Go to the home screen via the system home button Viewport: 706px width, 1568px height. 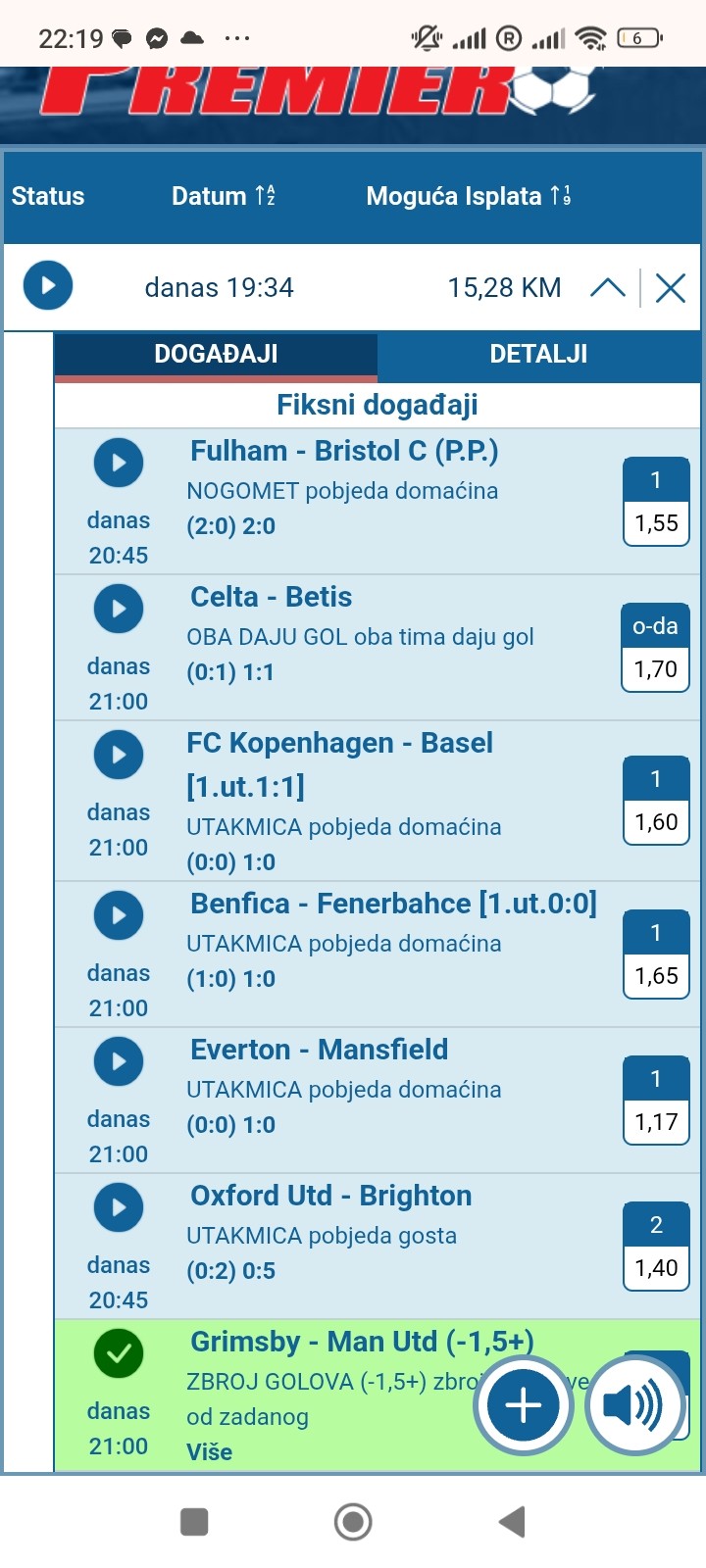[x=353, y=1522]
